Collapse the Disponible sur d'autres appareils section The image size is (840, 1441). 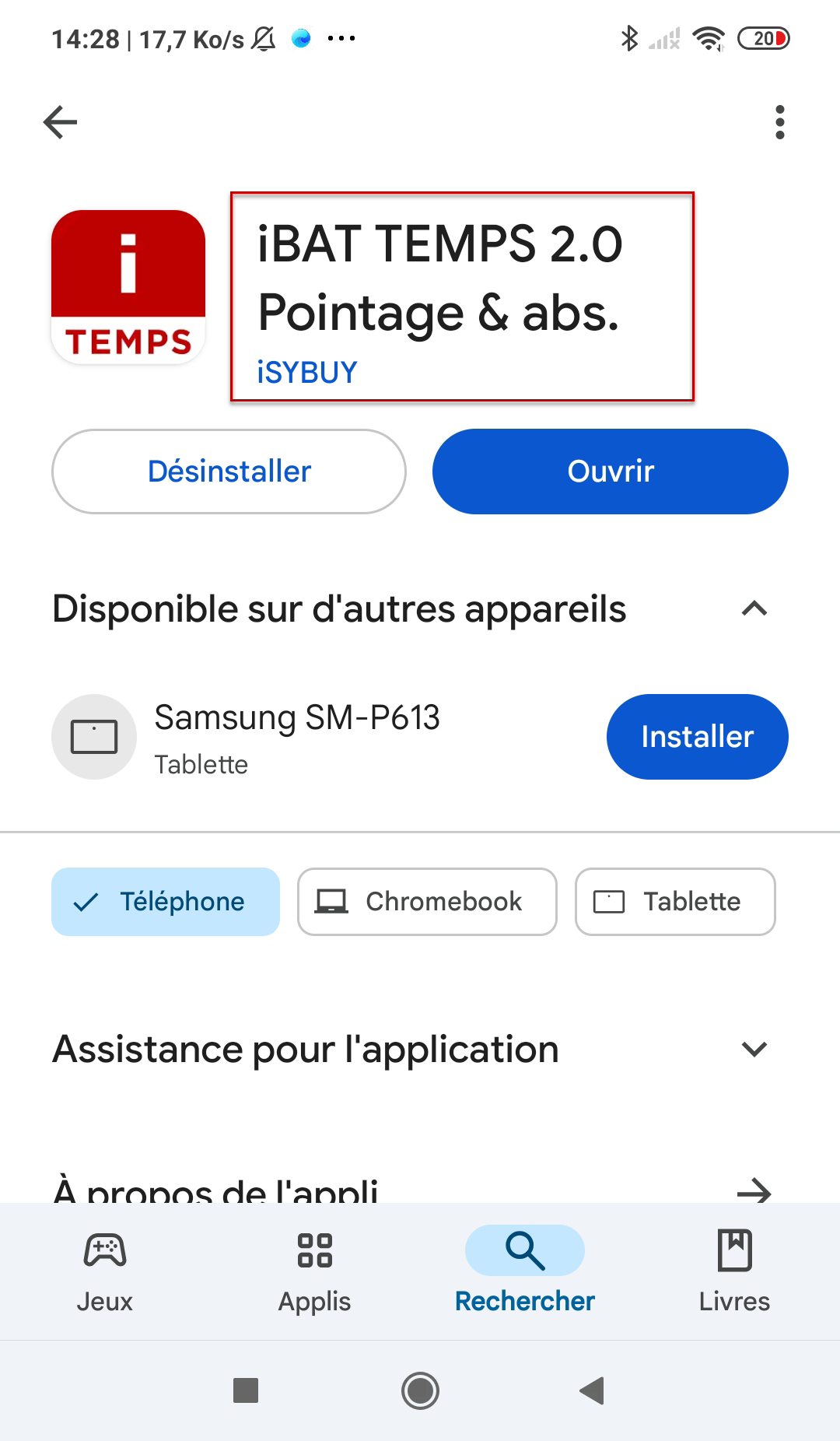pos(754,608)
